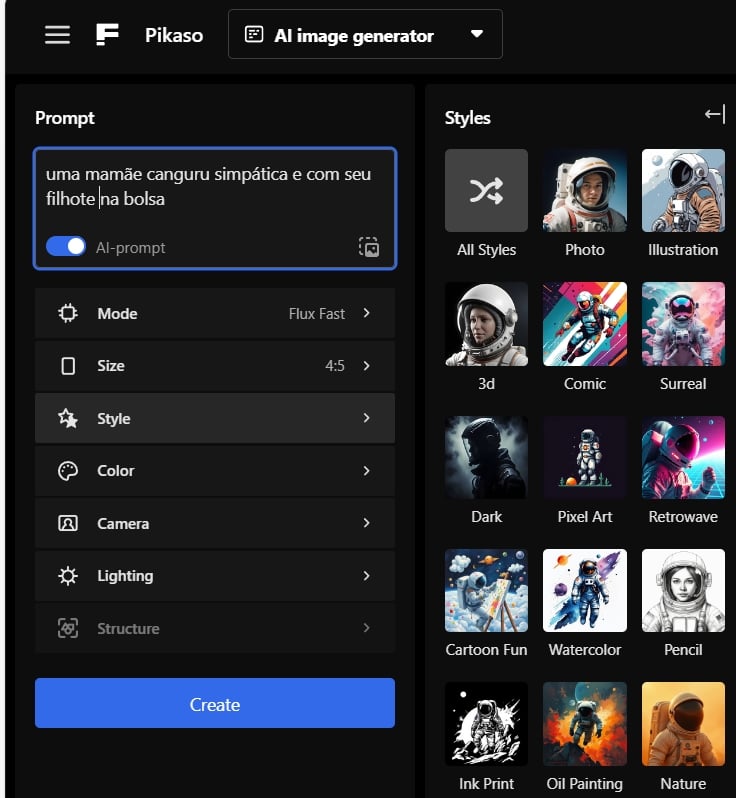Open the Camera options row
Screen dimensions: 736x798
click(215, 523)
